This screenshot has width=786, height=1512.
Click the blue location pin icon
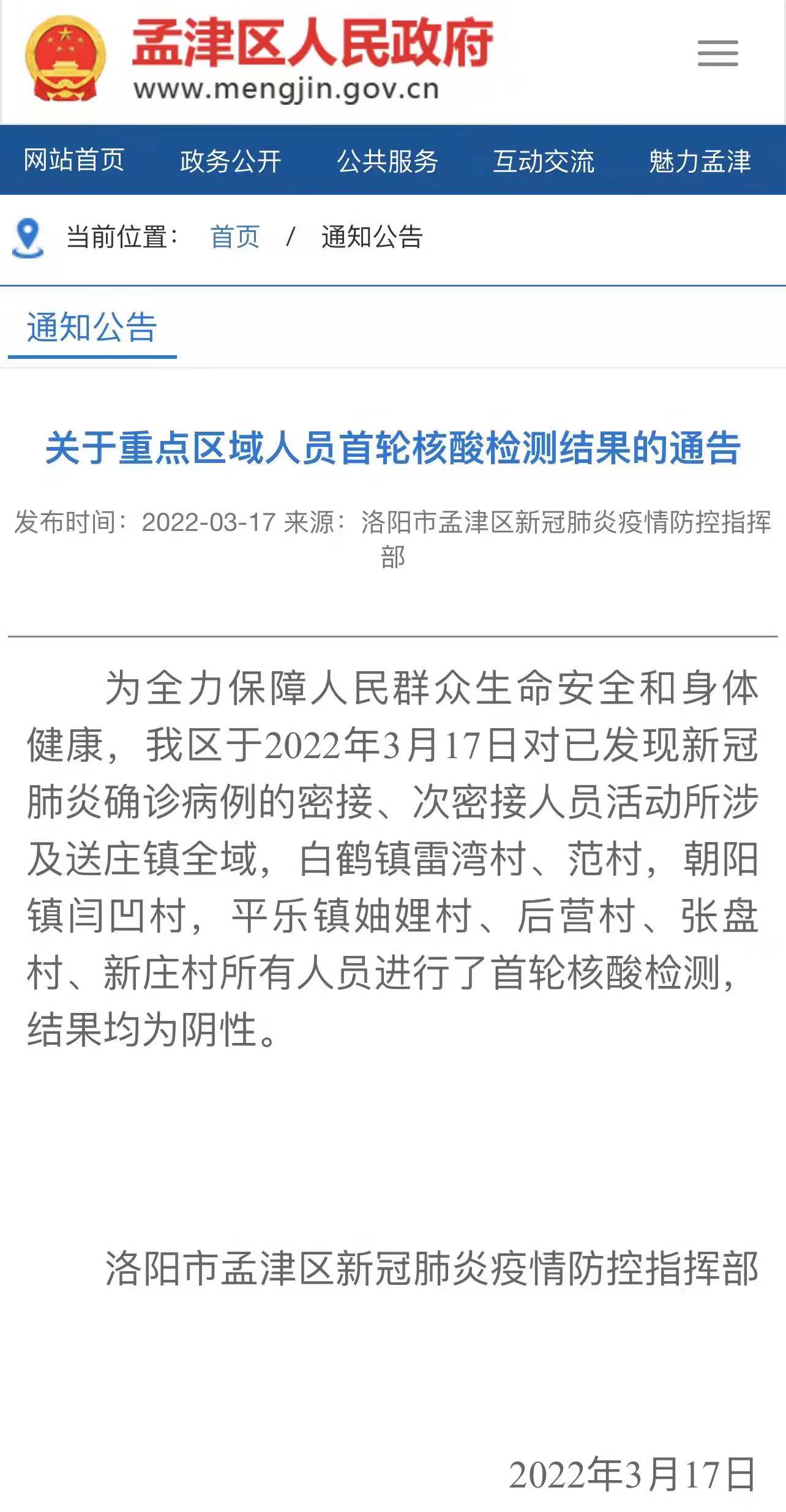[28, 238]
